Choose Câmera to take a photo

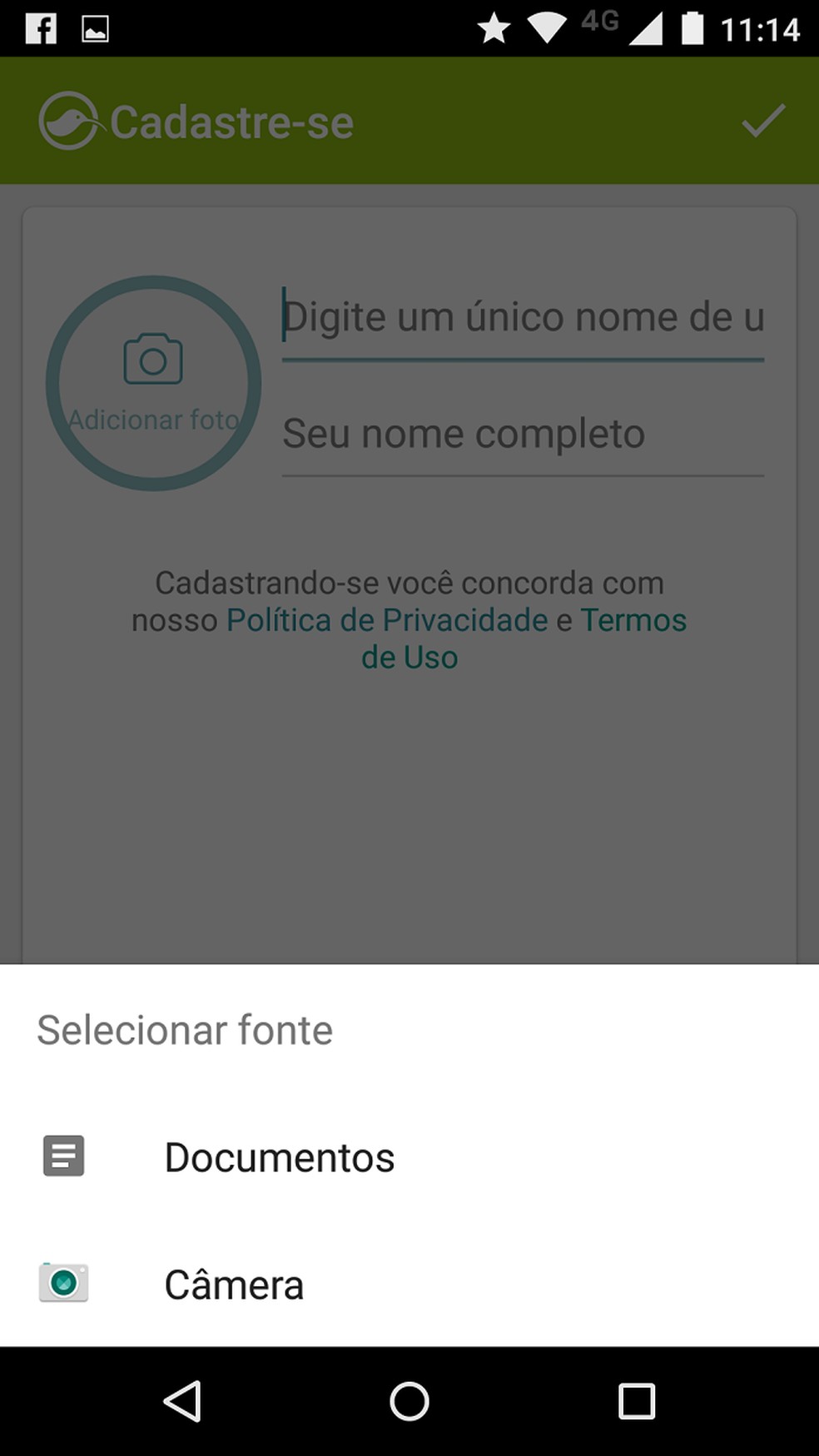[x=234, y=1284]
